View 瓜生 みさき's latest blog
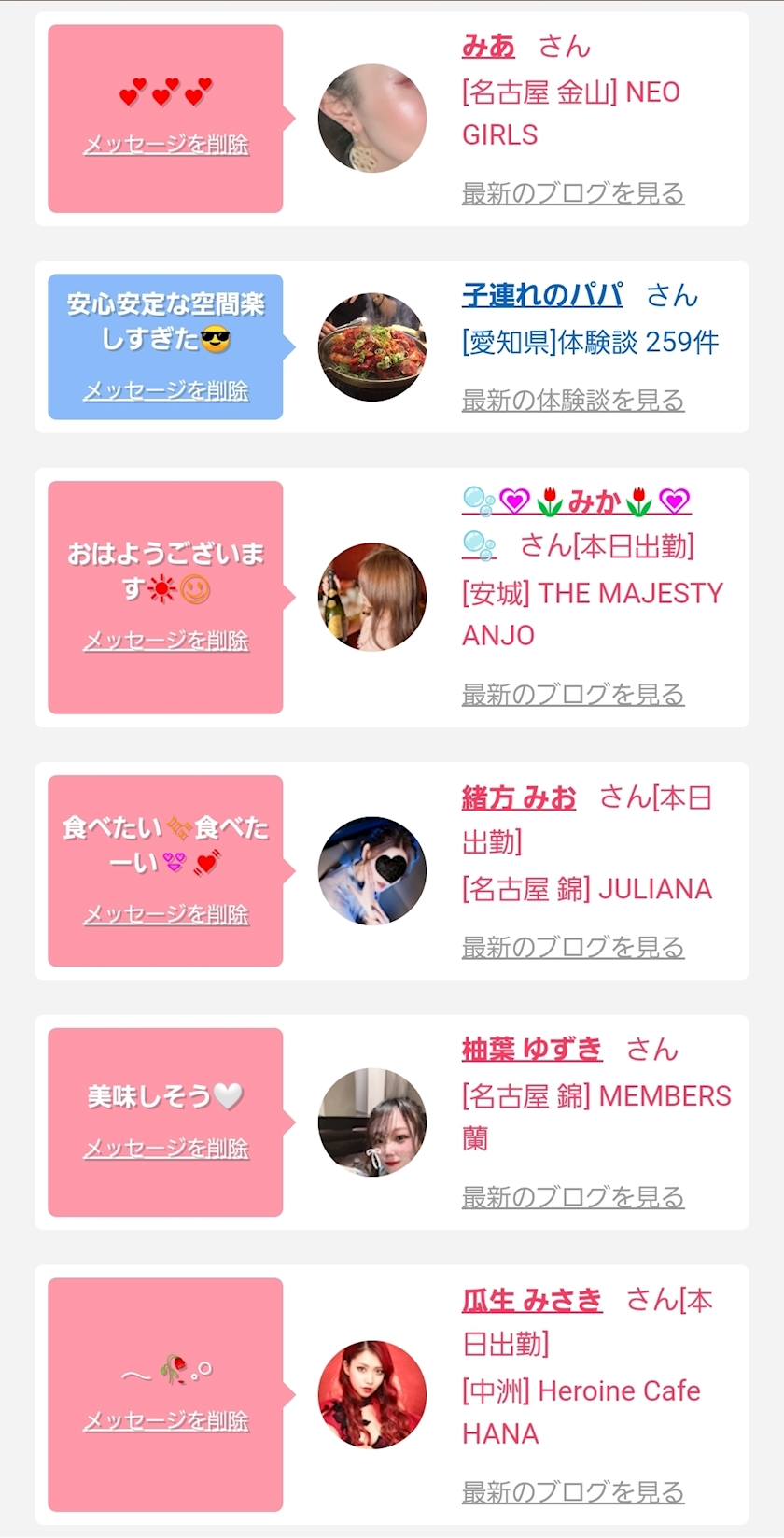Viewport: 784px width, 1538px height. 573,1492
